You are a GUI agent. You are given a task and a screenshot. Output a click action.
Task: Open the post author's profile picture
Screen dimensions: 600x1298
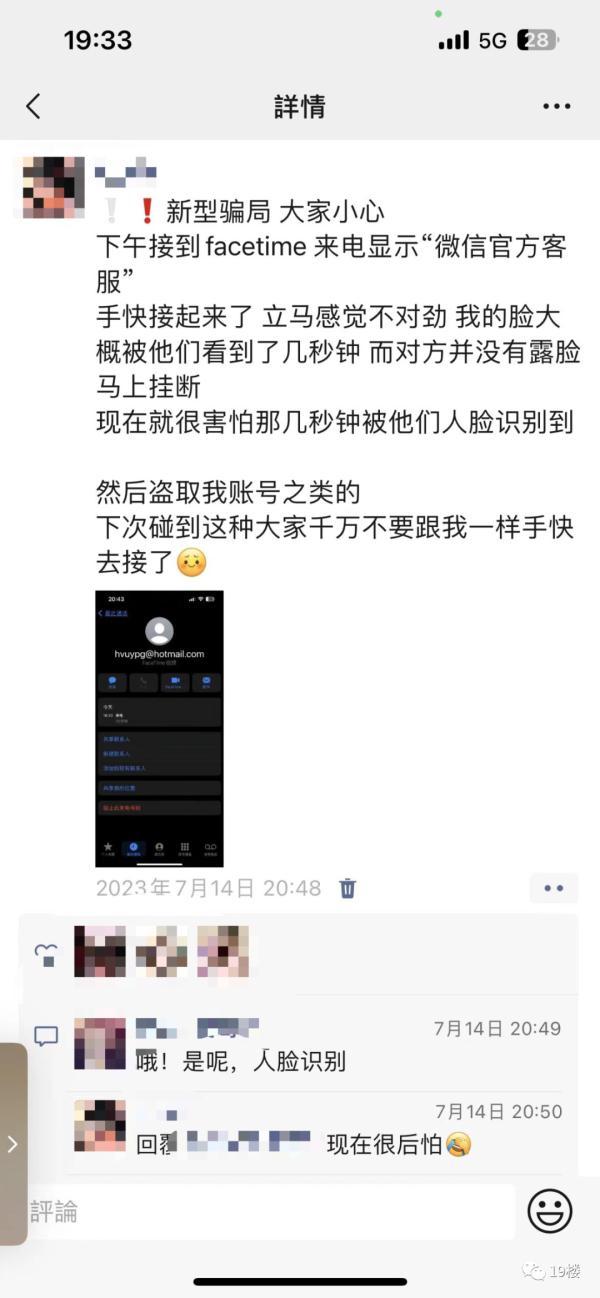tap(54, 187)
